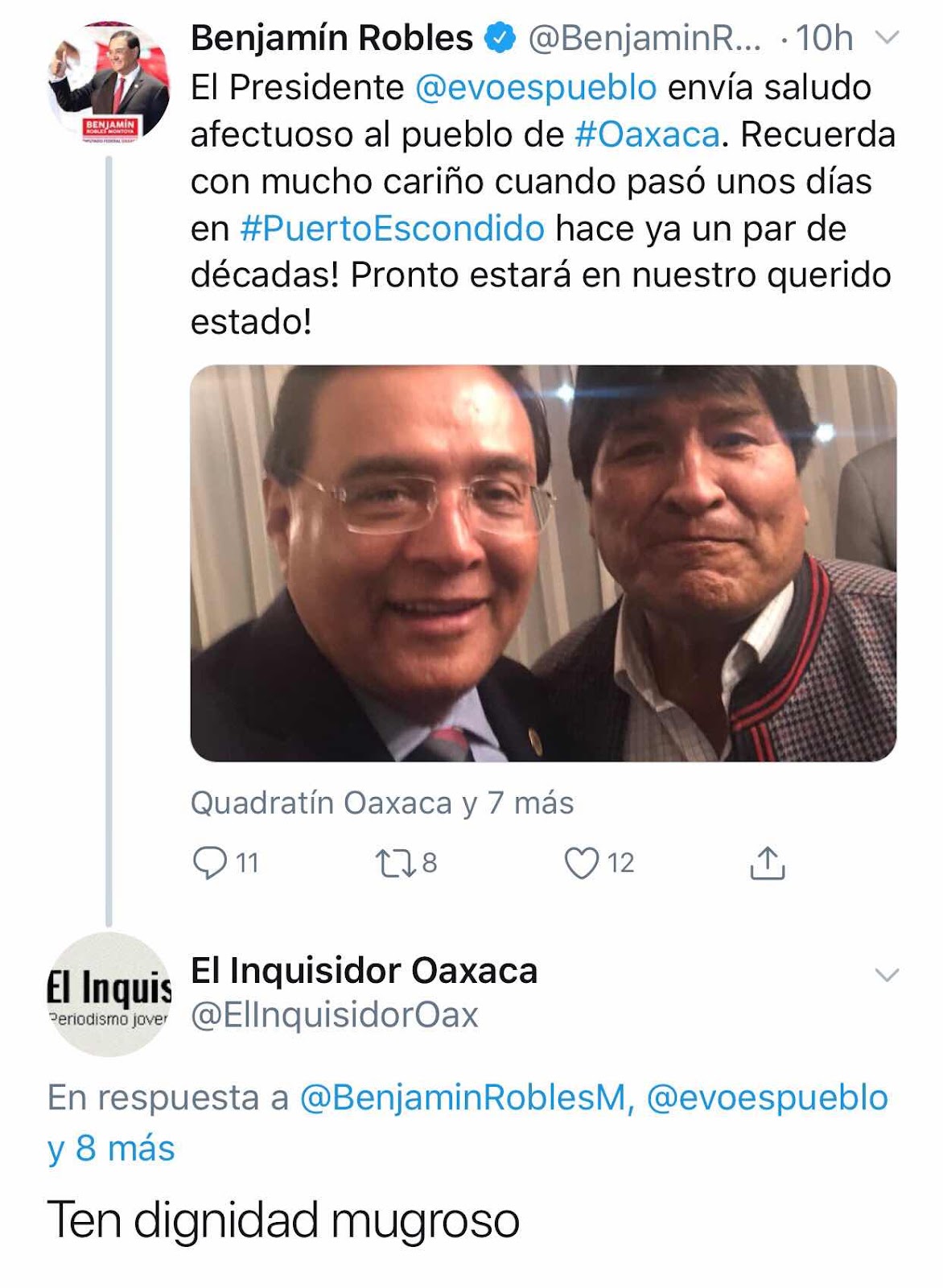View the tweet photo in full size
This screenshot has height=1288, width=943.
(x=543, y=563)
